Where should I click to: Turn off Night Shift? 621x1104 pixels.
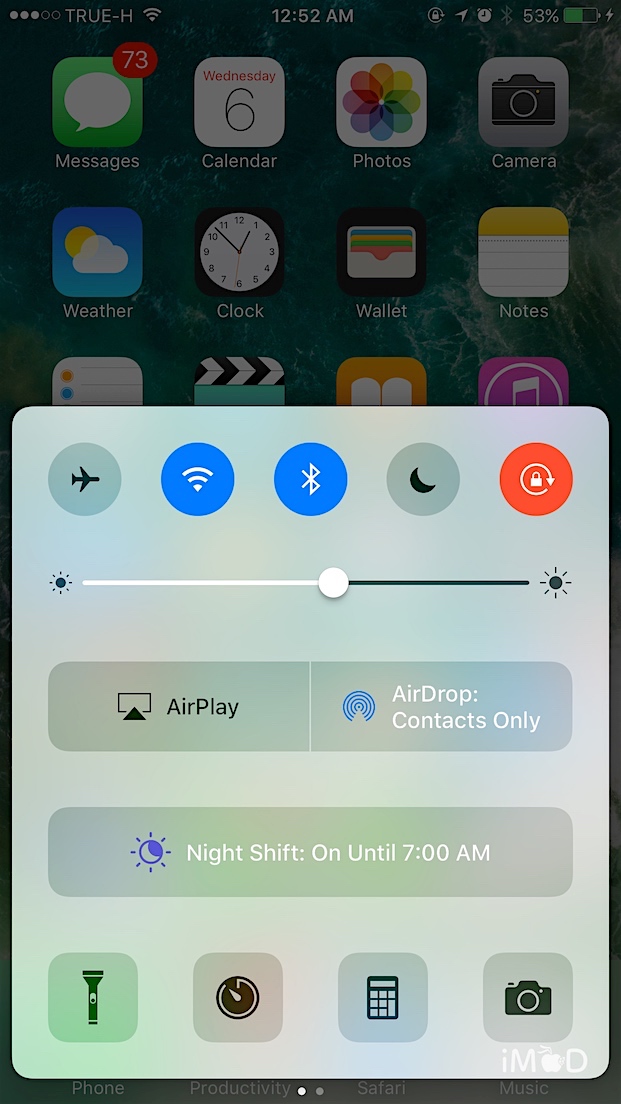310,852
